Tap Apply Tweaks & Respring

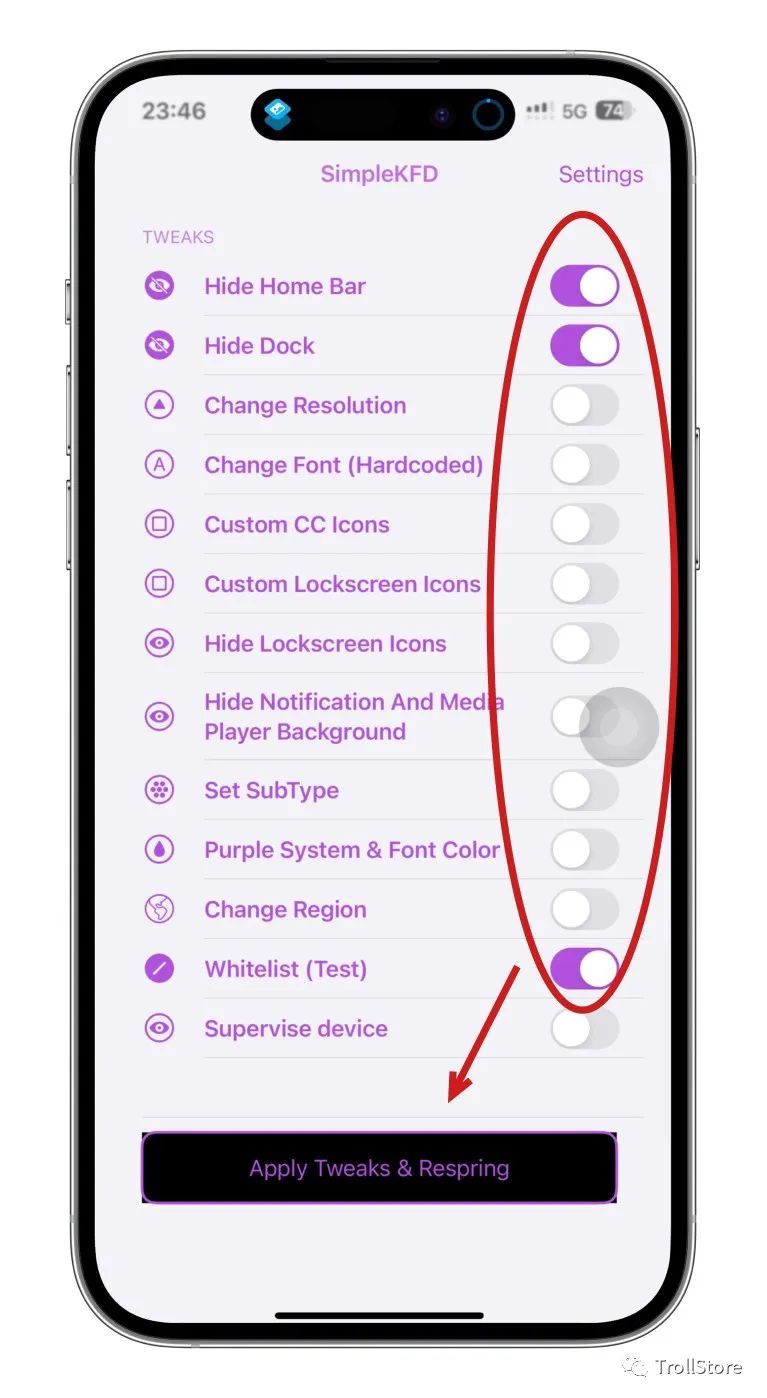pyautogui.click(x=379, y=1168)
